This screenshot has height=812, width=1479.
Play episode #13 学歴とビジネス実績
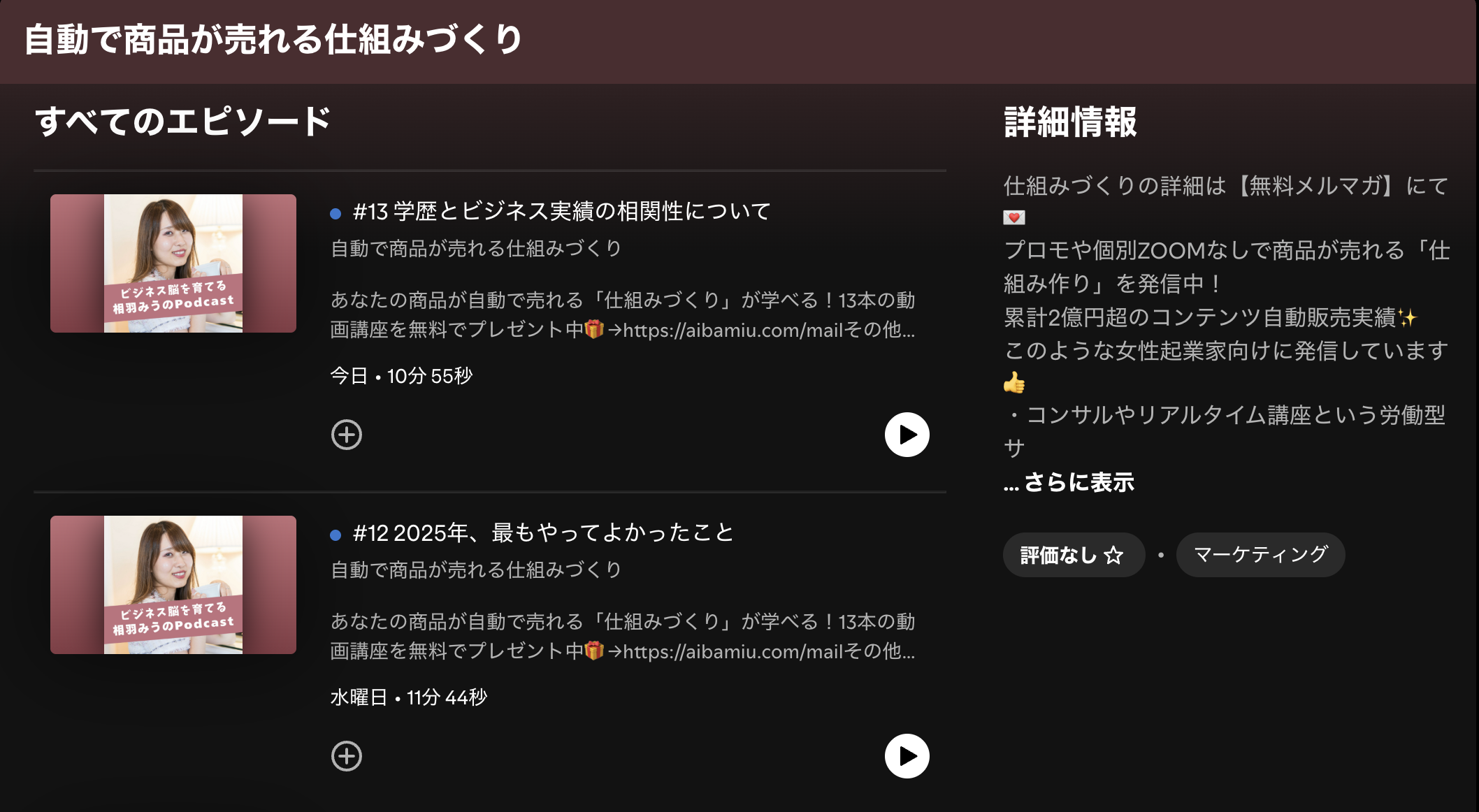pyautogui.click(x=907, y=435)
